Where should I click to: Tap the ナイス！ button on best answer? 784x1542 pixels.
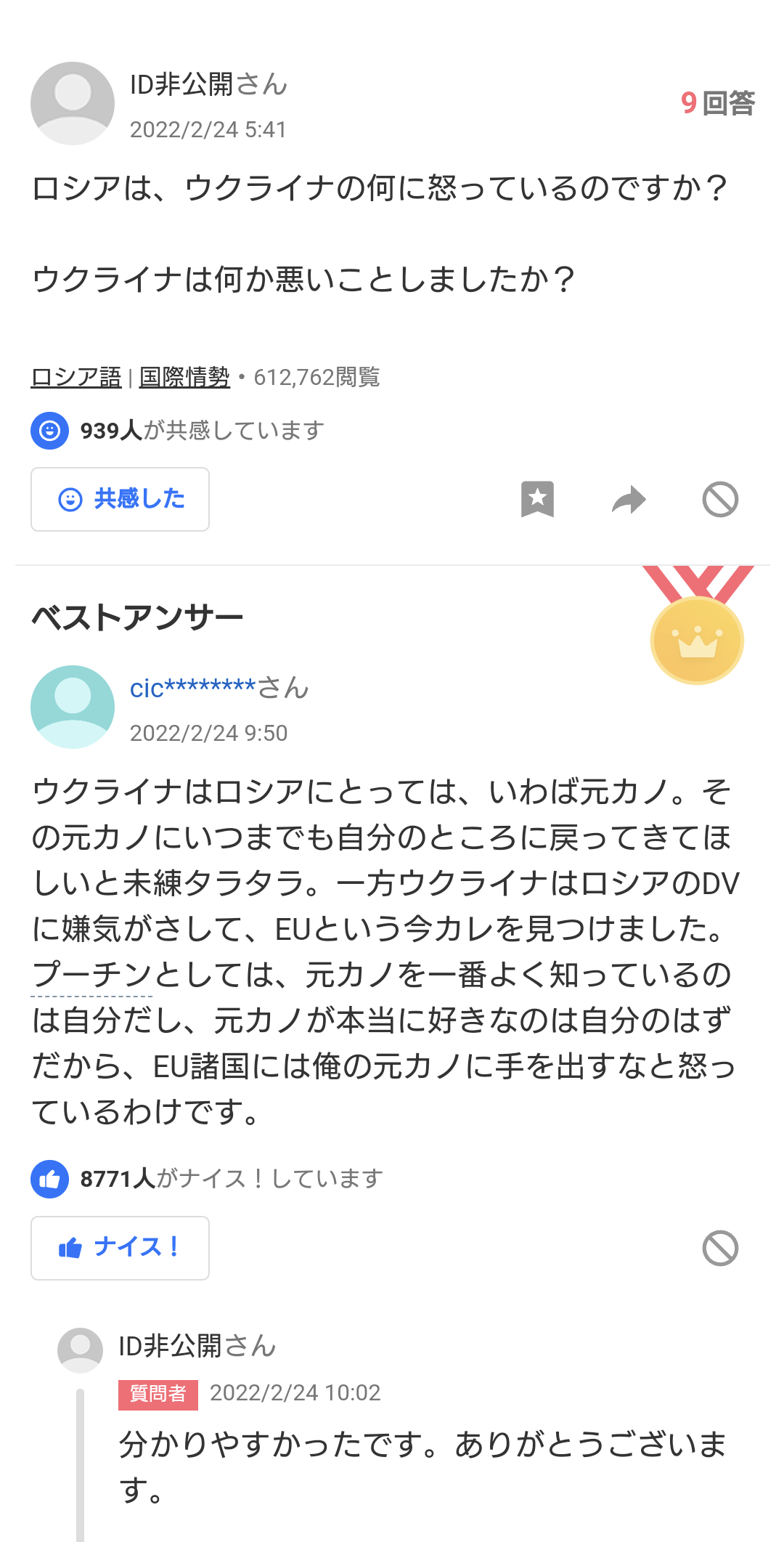coord(120,1248)
